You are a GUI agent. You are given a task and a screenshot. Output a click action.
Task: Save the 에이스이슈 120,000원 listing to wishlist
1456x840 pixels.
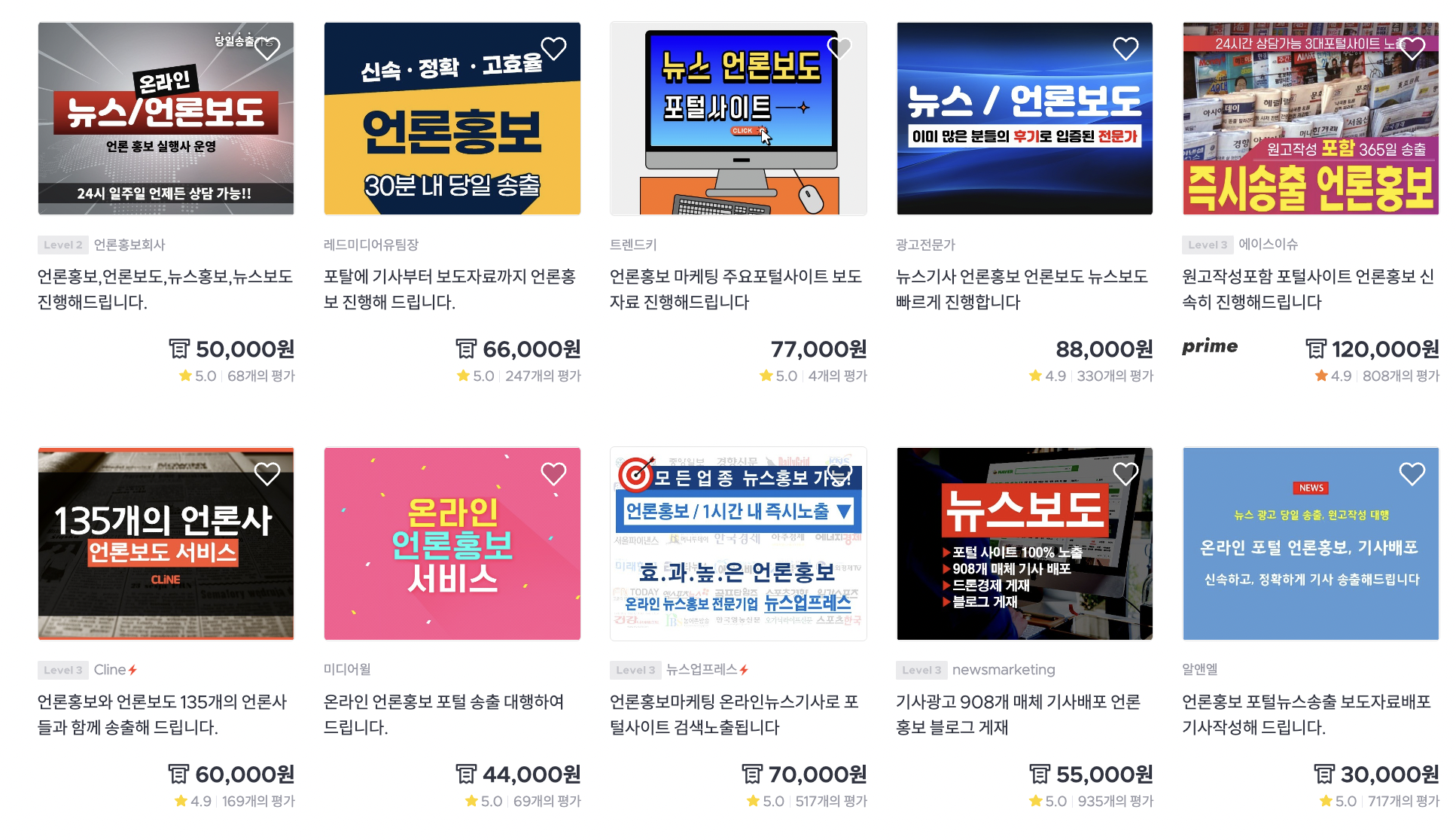pos(1412,49)
